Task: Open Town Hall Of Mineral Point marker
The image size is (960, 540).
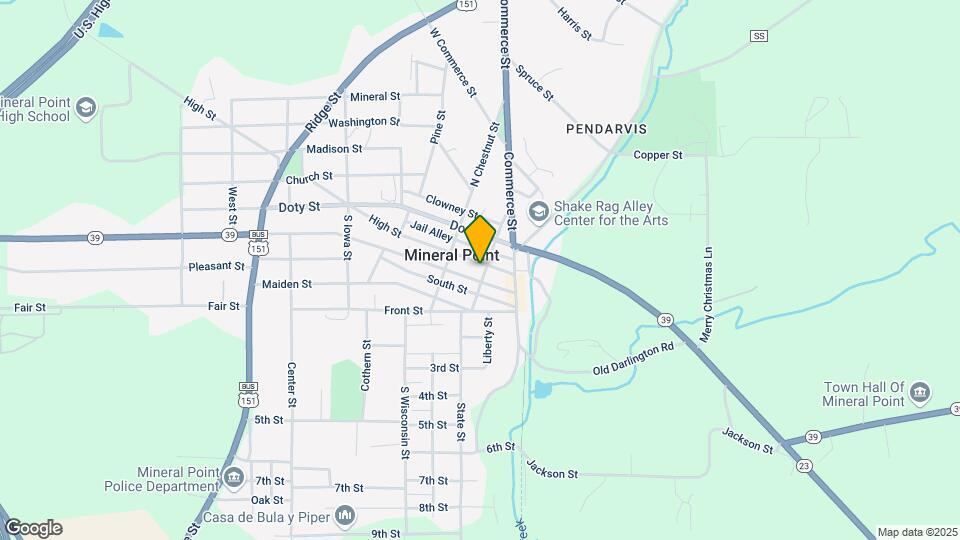Action: (920, 391)
